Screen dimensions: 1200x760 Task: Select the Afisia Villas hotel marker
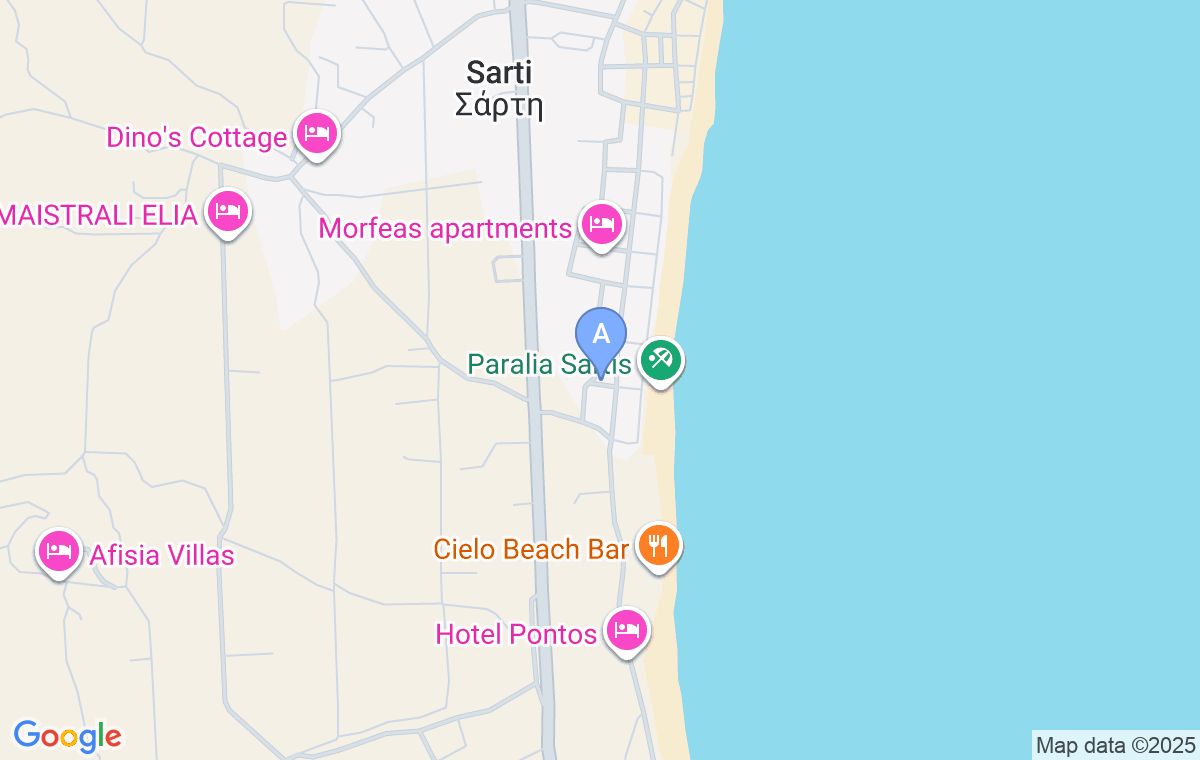click(59, 551)
